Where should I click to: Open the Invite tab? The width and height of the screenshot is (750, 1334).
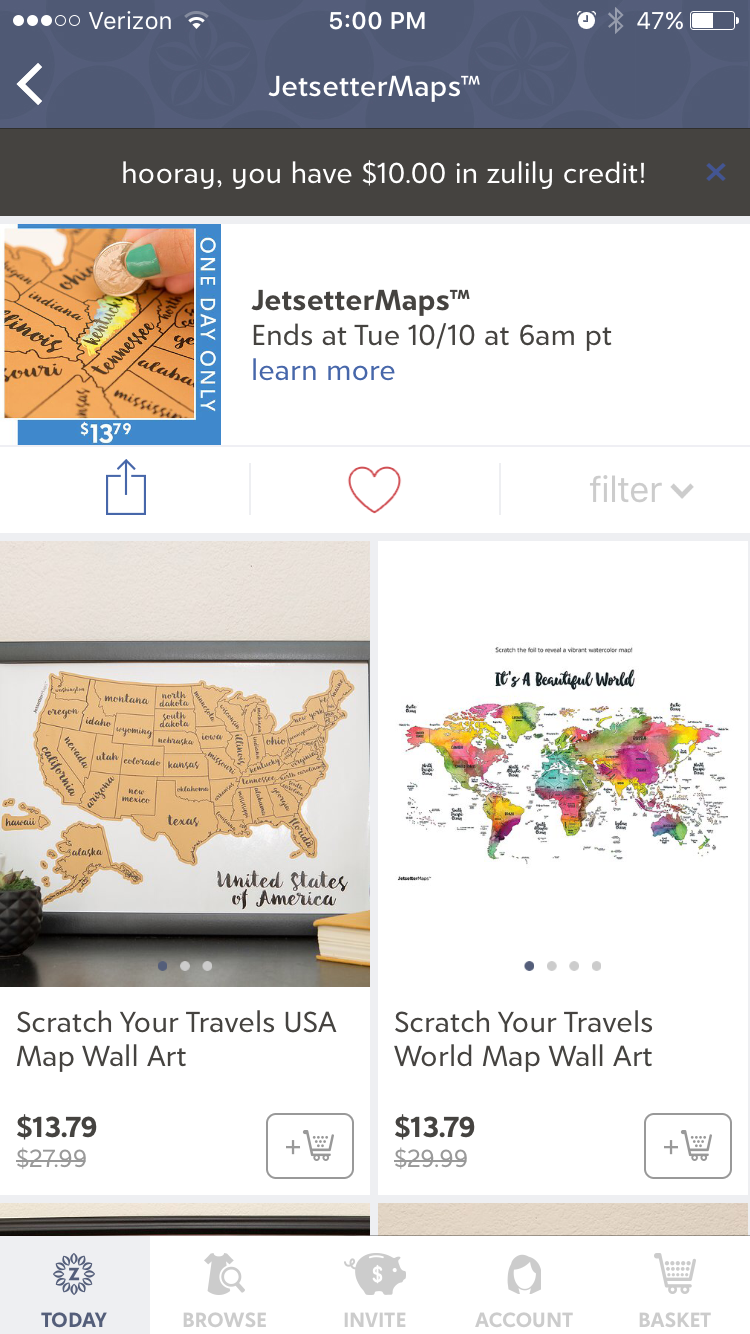click(x=375, y=1287)
